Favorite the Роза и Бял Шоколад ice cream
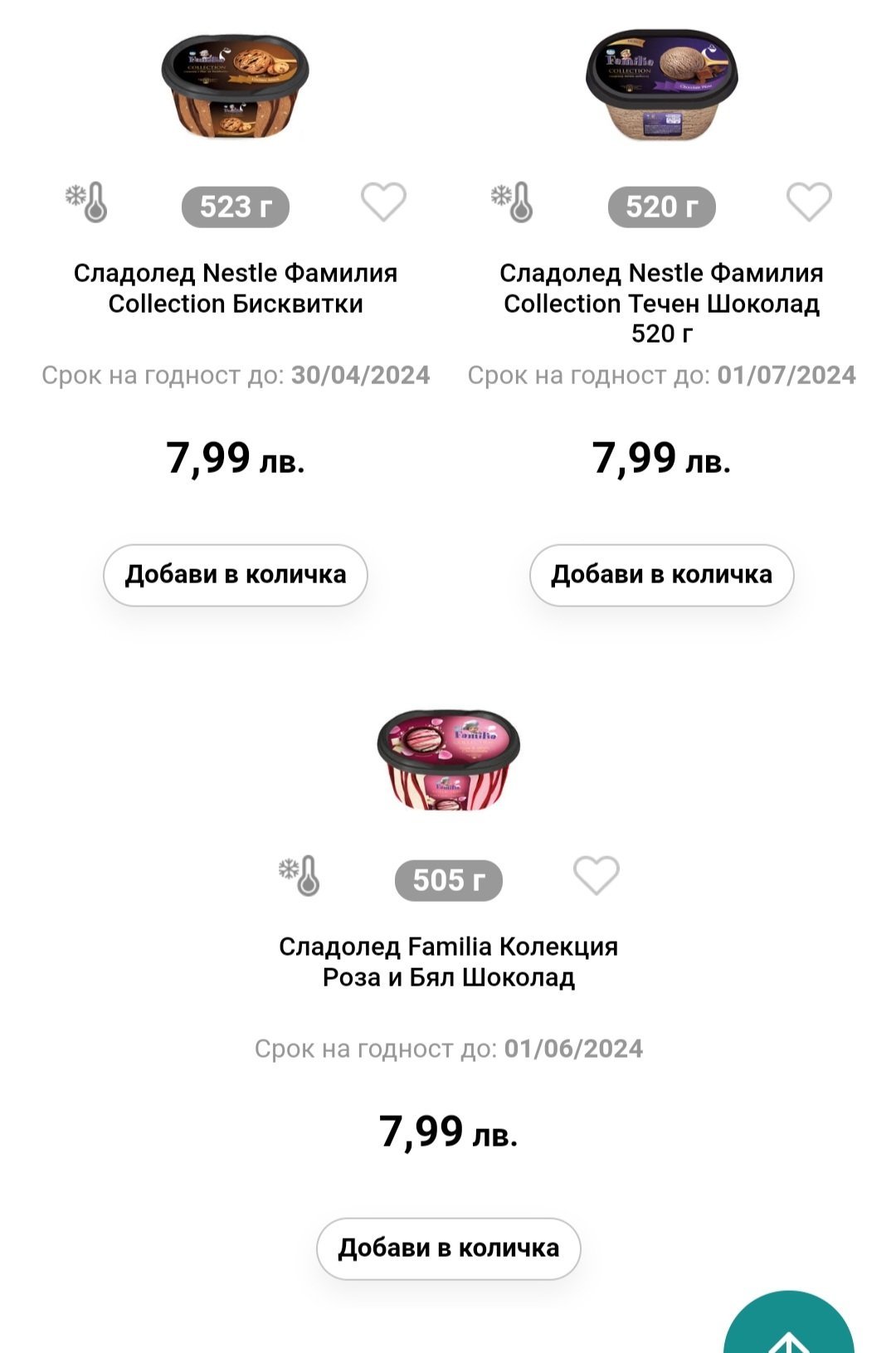 pos(597,875)
